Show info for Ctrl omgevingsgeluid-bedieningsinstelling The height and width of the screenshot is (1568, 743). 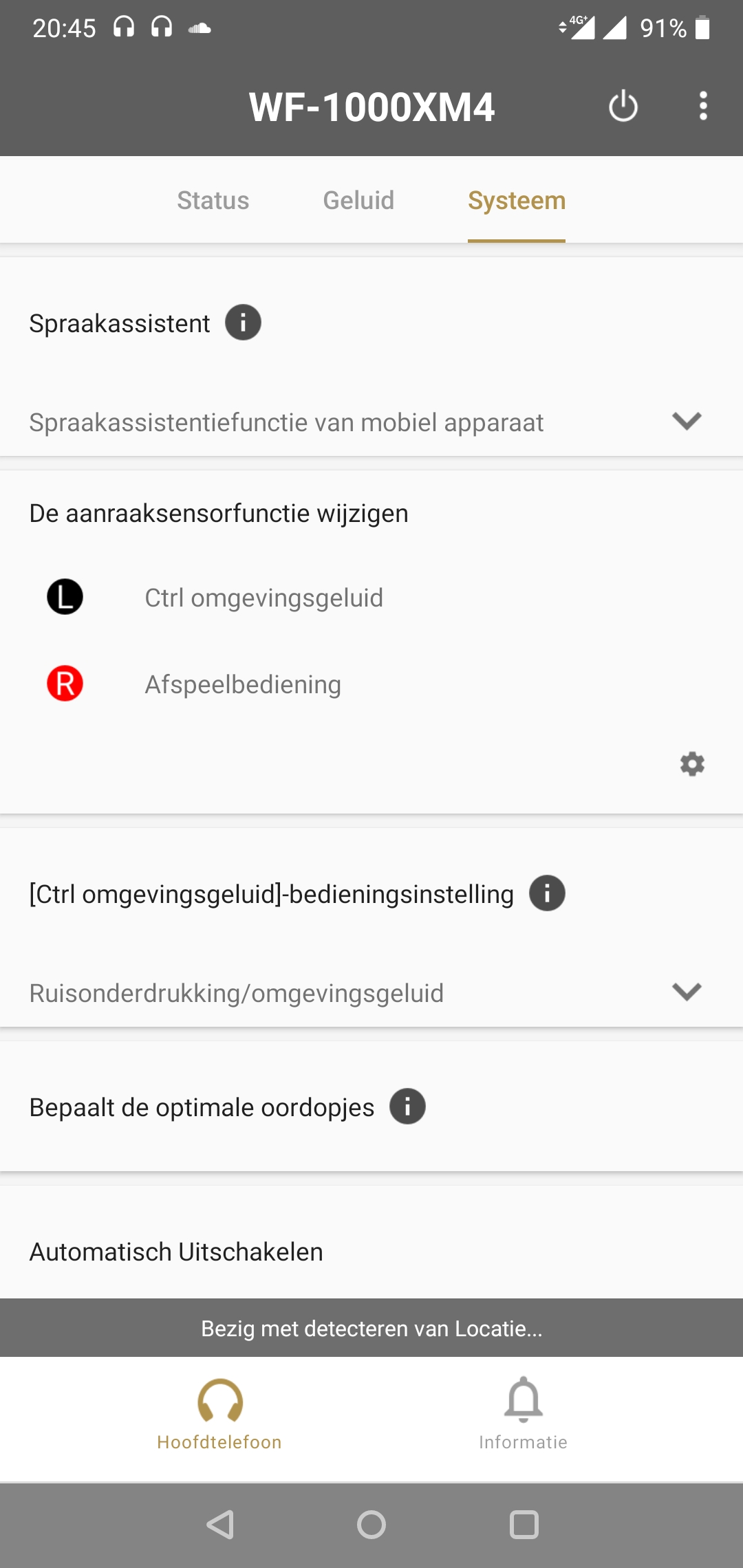click(x=548, y=893)
